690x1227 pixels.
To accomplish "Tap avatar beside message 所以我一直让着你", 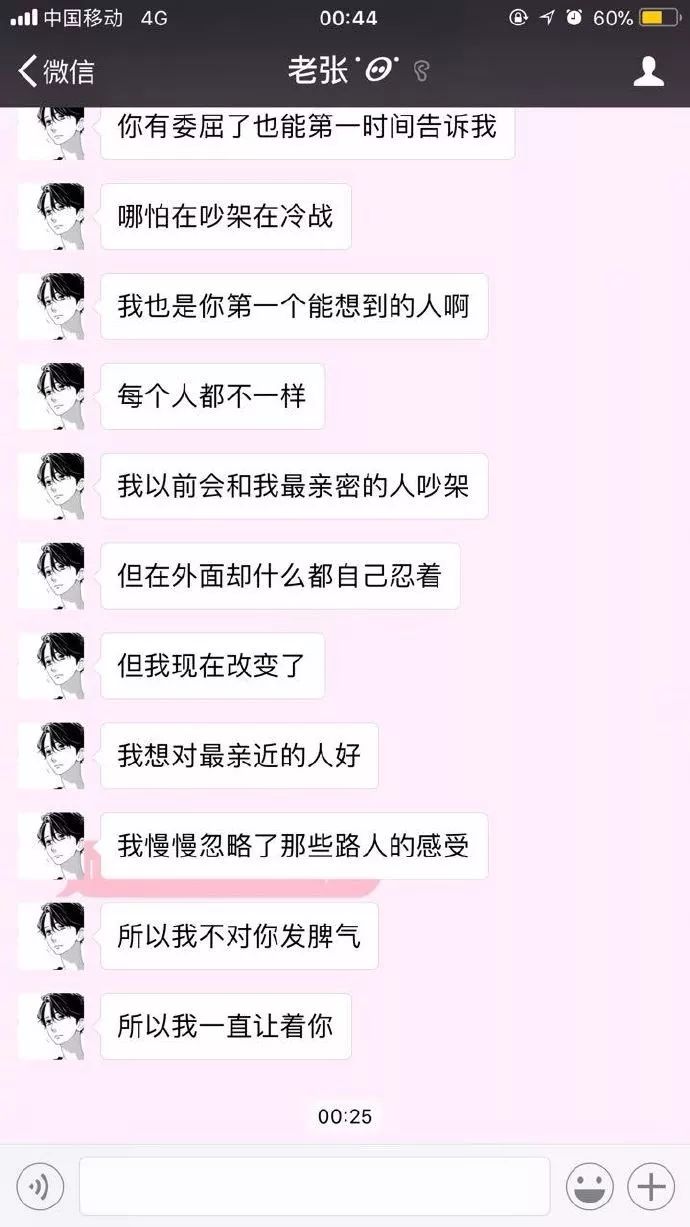I will pyautogui.click(x=52, y=1026).
